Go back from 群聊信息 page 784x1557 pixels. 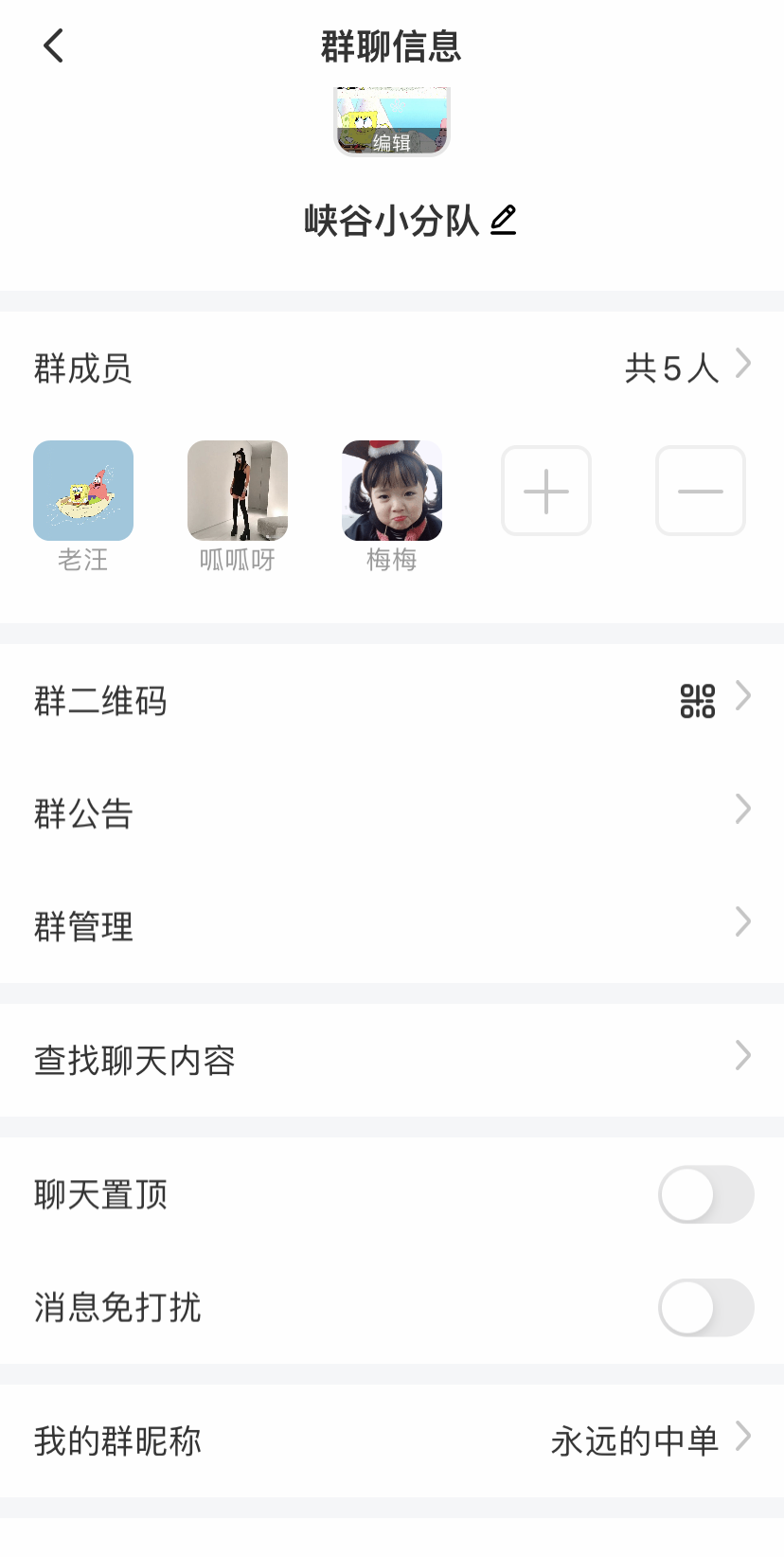point(54,45)
